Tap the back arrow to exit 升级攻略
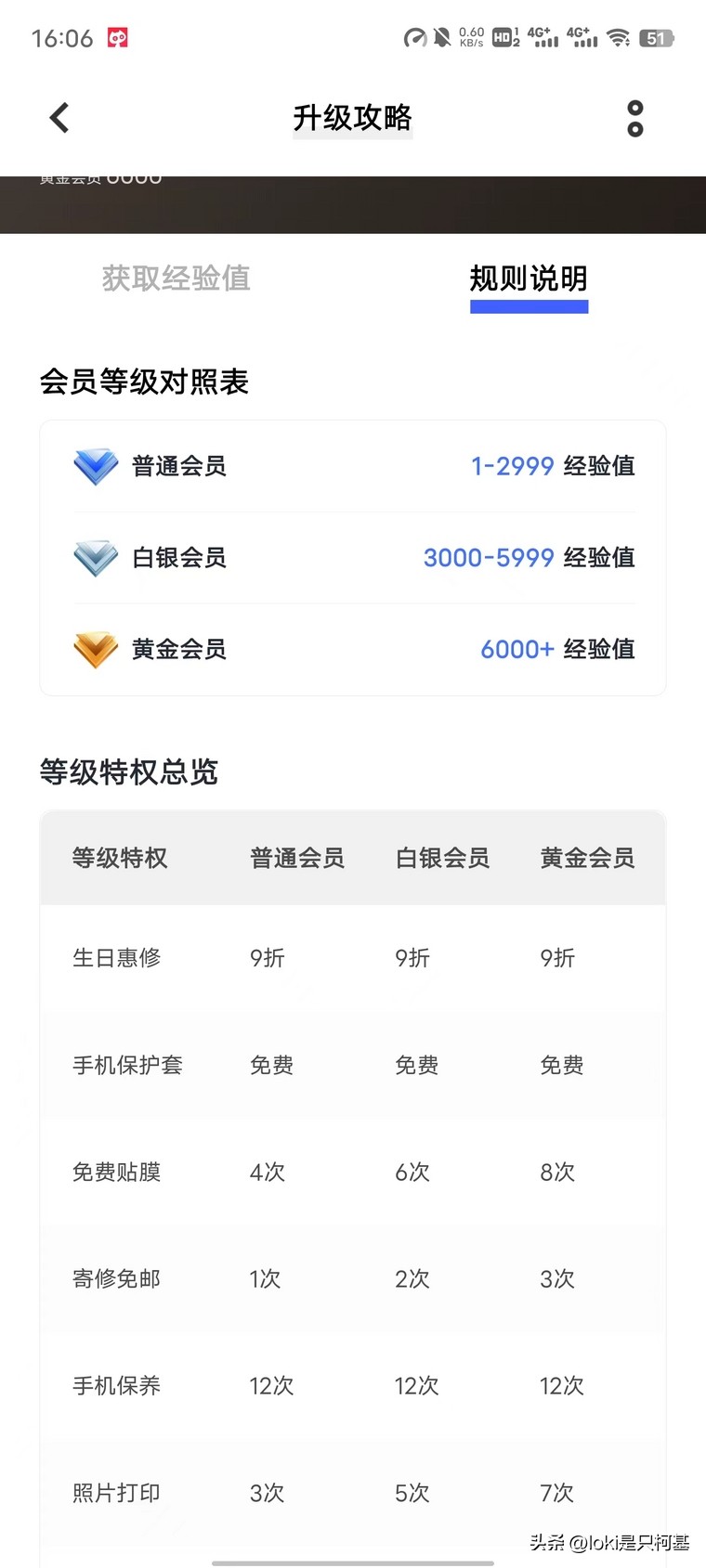706x1568 pixels. click(59, 118)
